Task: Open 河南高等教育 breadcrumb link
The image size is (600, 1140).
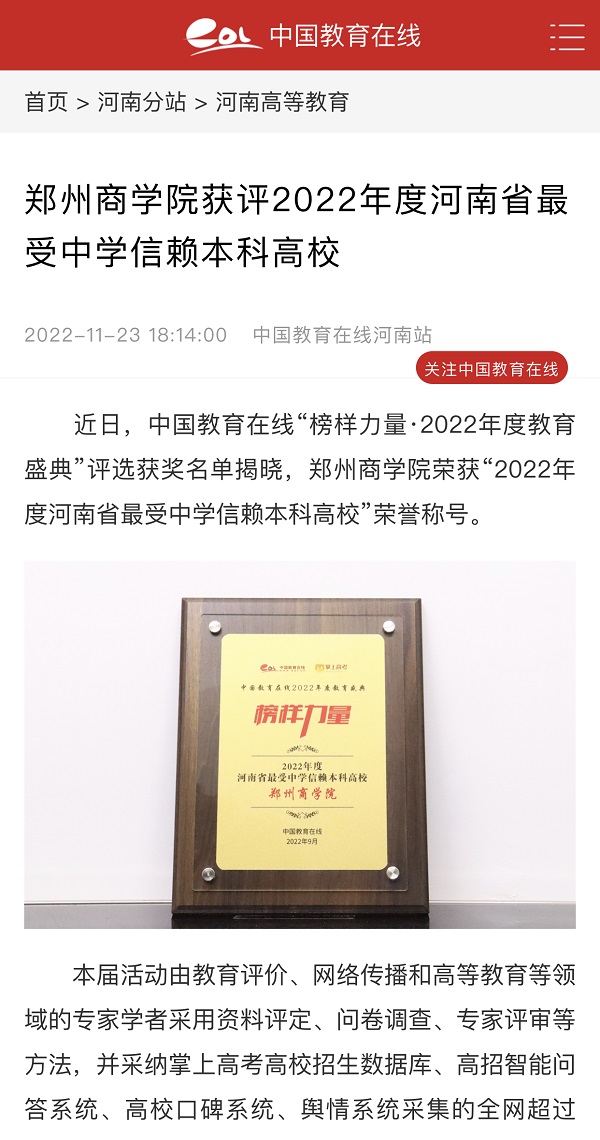Action: coord(282,102)
